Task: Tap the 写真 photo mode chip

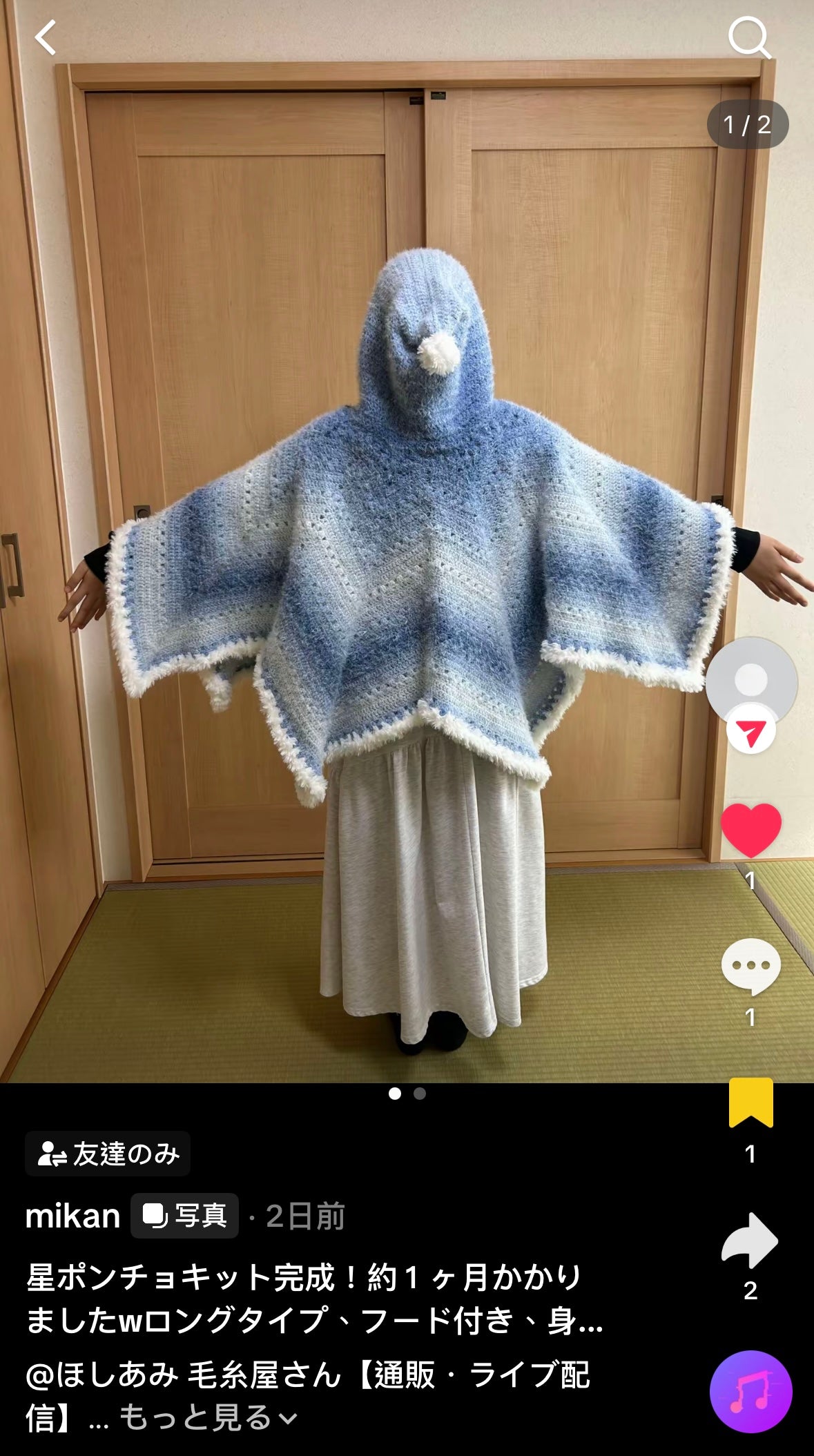Action: 184,1216
